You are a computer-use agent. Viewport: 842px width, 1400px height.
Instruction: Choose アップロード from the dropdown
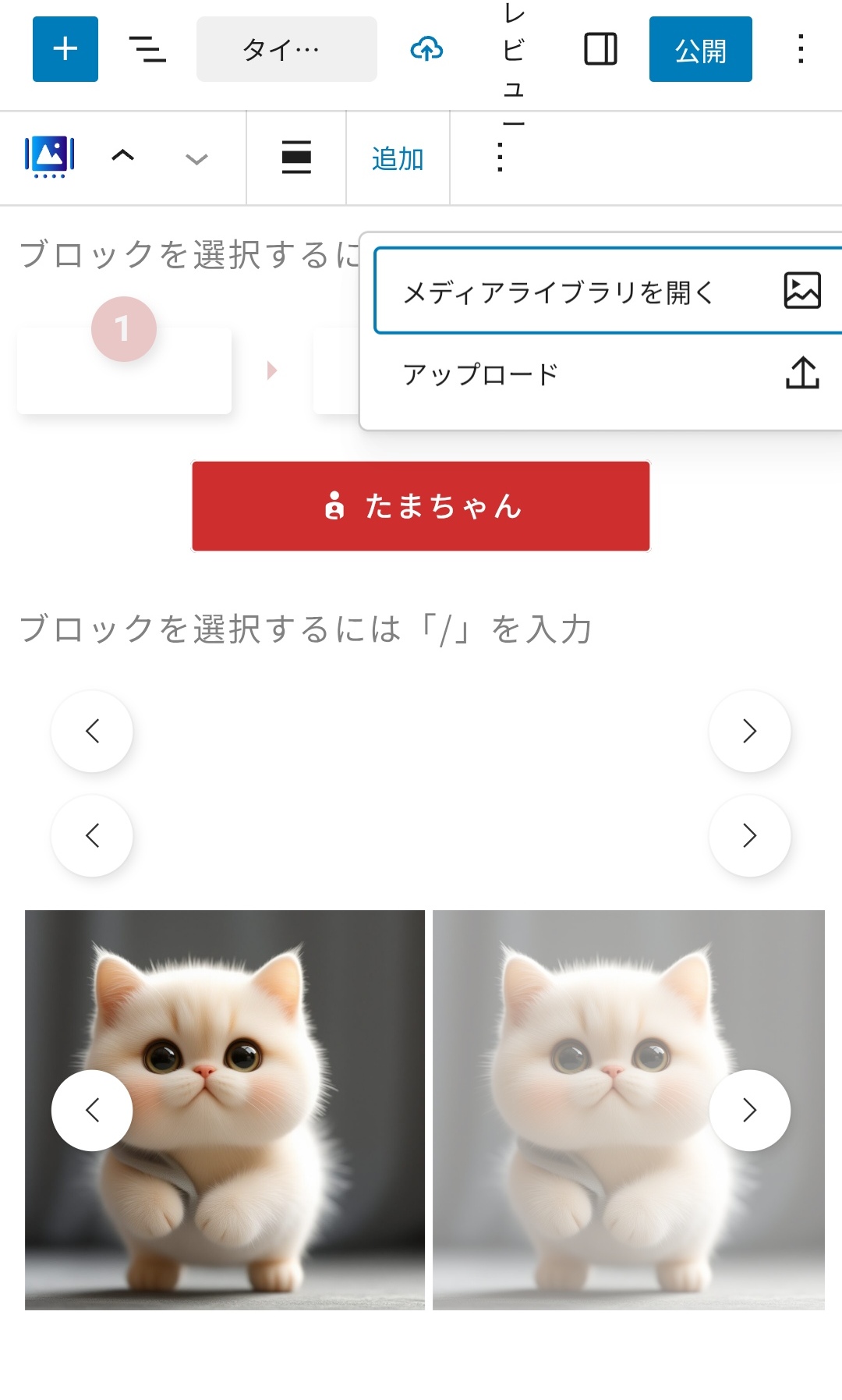(608, 374)
